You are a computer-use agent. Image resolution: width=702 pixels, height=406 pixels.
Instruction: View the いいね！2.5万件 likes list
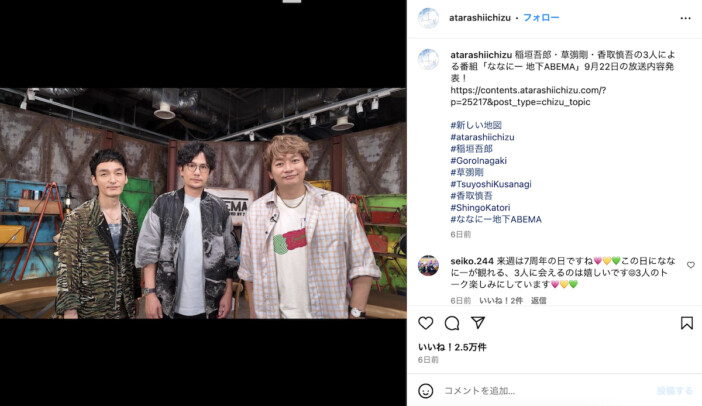452,347
